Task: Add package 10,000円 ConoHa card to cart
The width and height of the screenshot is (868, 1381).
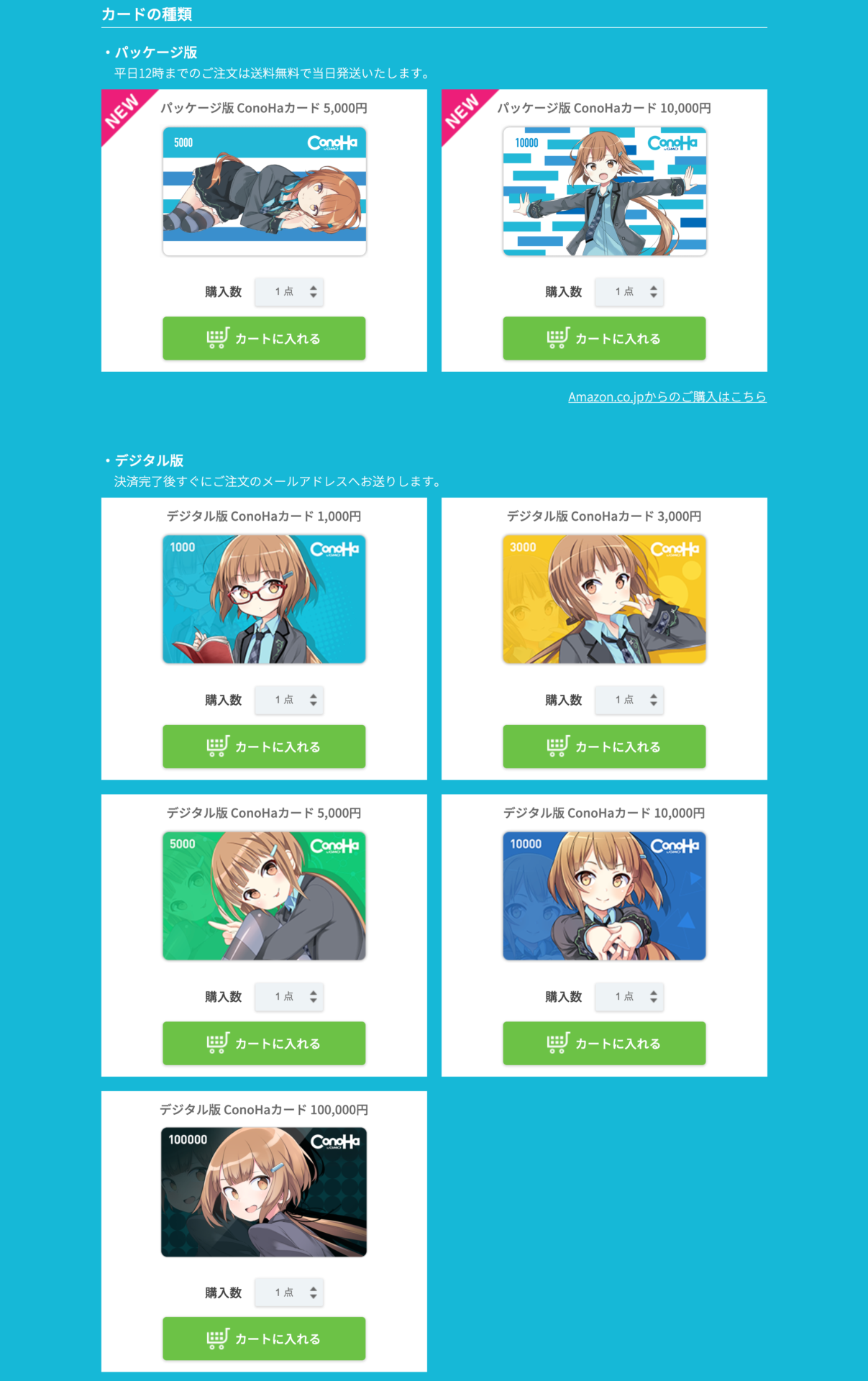Action: tap(604, 338)
